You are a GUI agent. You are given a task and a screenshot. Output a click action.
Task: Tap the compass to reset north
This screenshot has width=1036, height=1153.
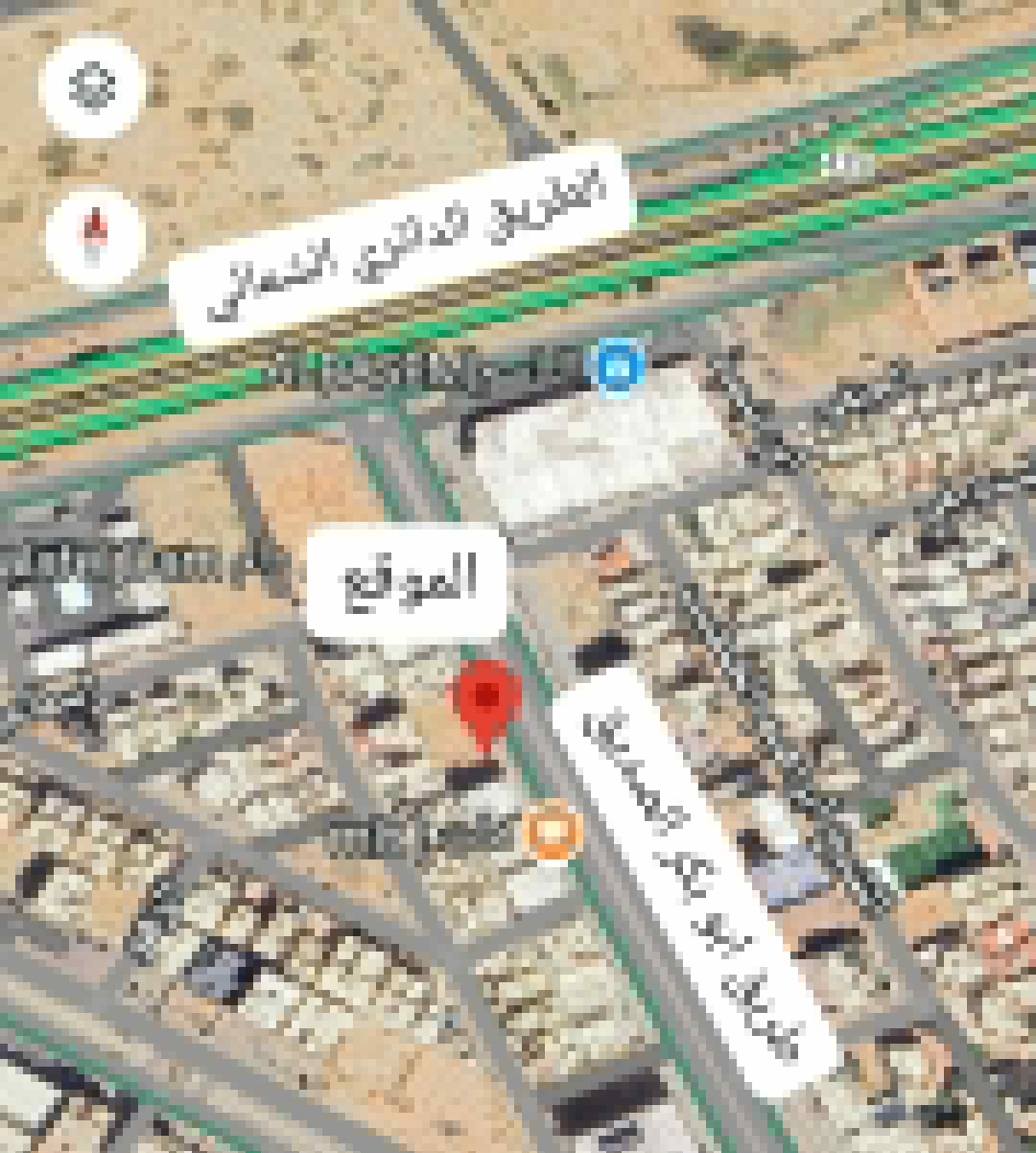94,236
